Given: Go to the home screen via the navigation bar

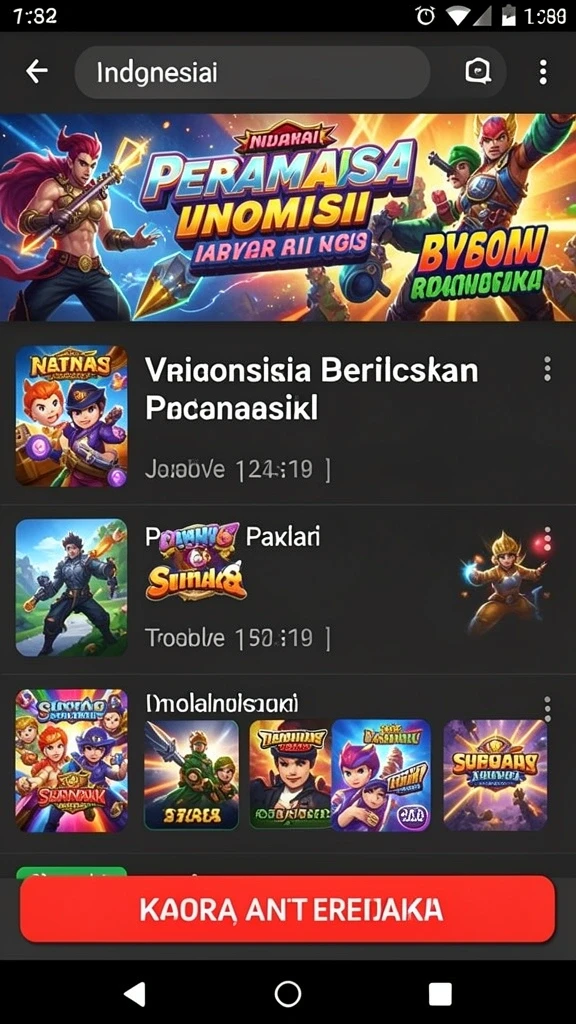Looking at the screenshot, I should pos(288,994).
